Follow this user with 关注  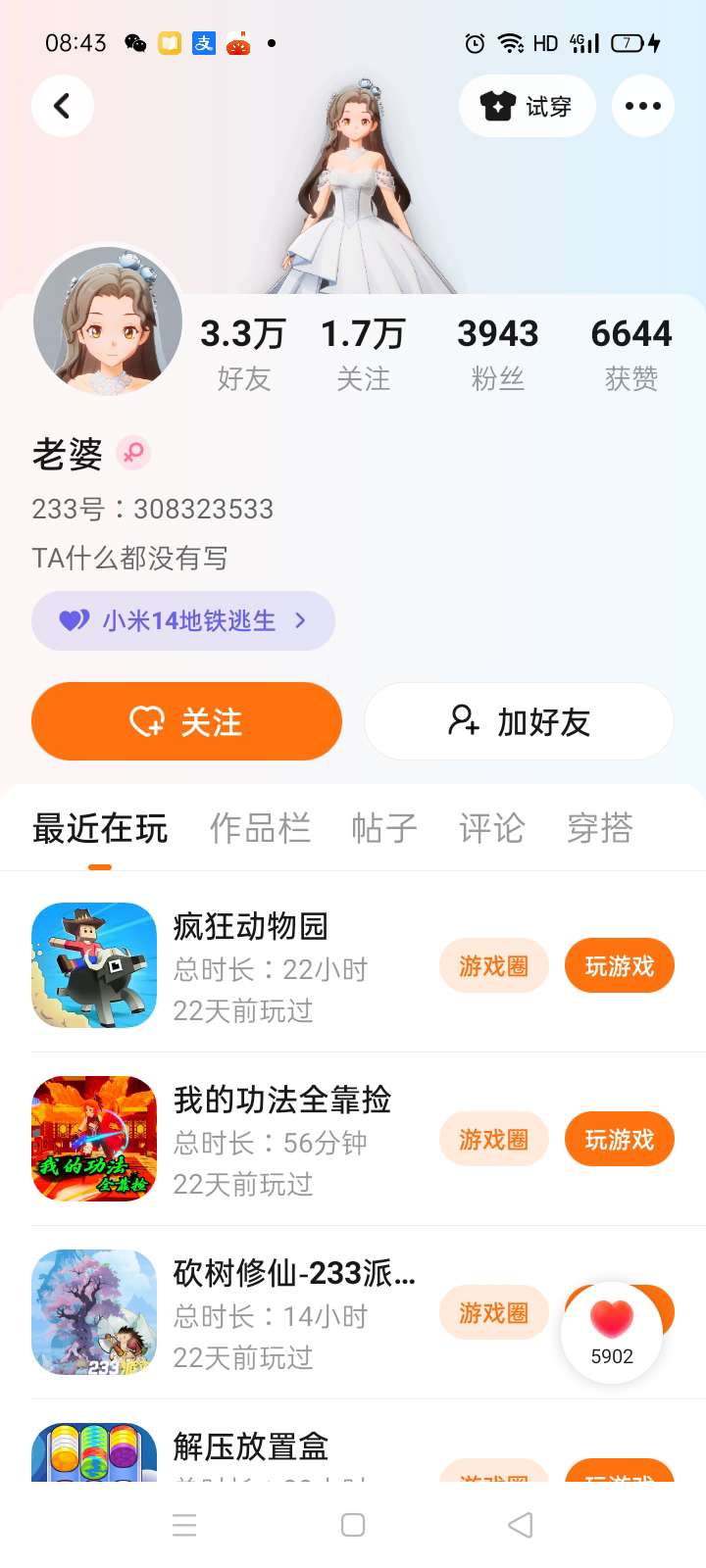coord(186,721)
